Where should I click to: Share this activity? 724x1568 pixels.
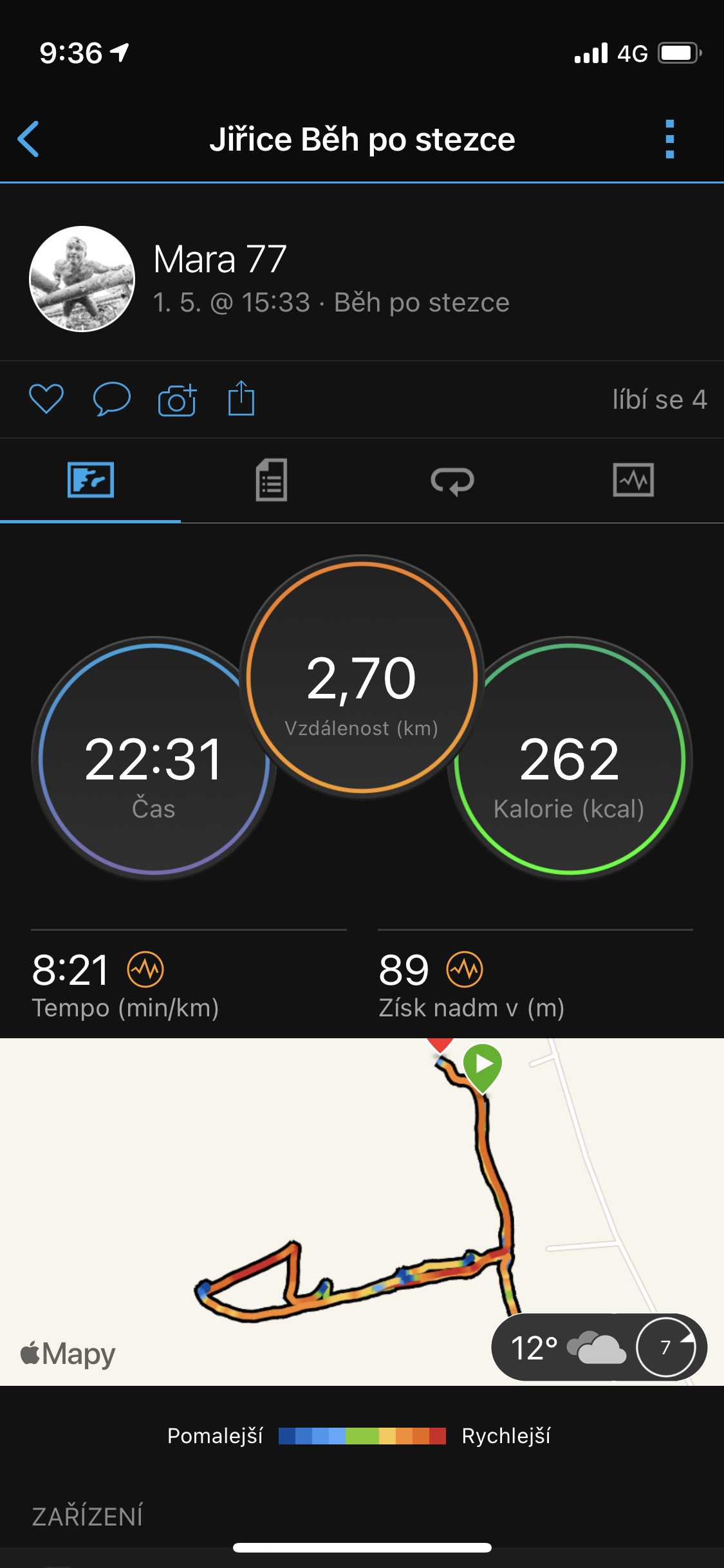pos(241,398)
